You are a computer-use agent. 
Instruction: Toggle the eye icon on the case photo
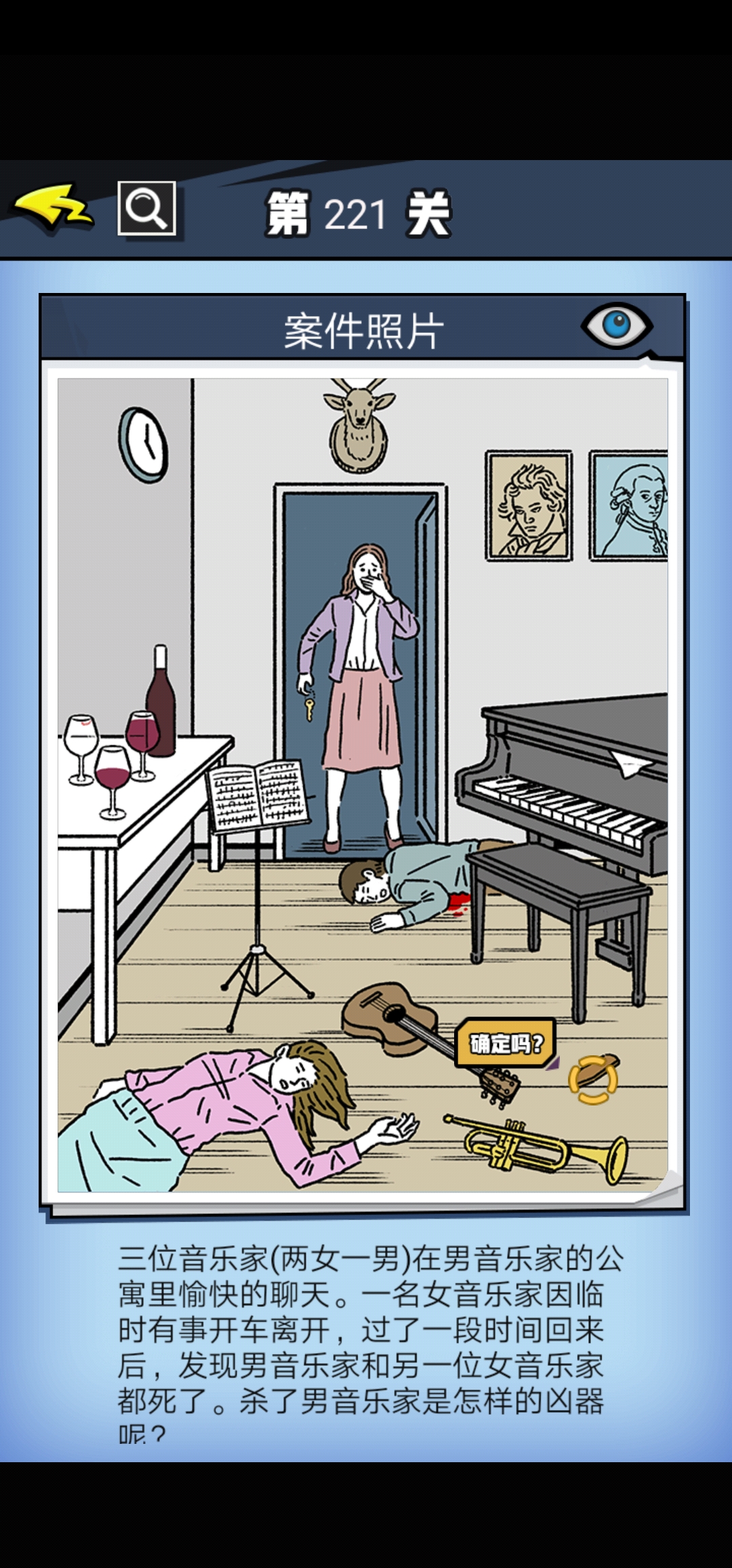[616, 326]
